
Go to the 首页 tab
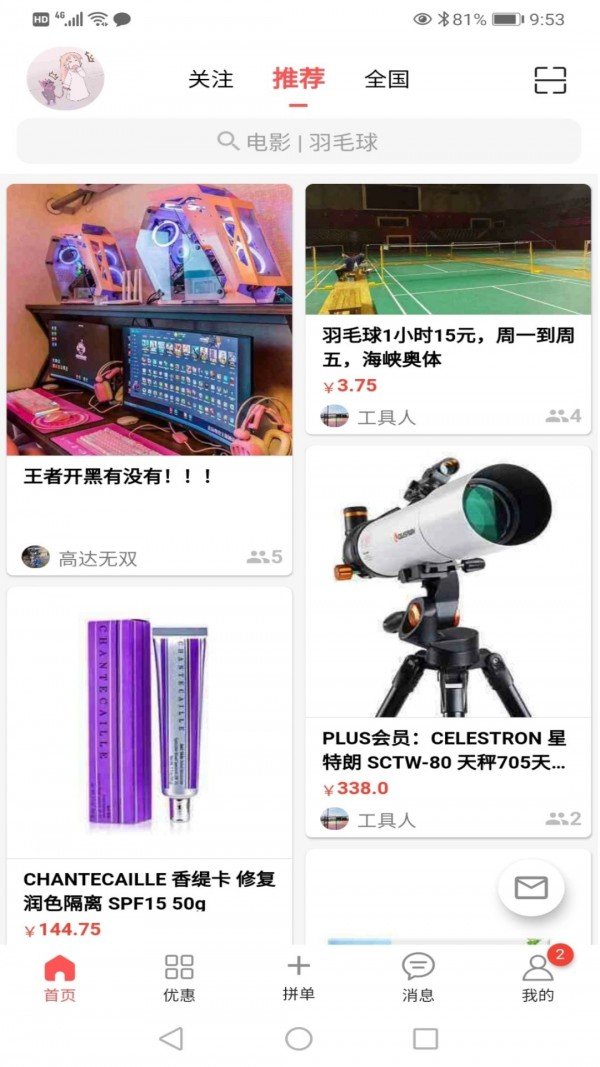tap(60, 978)
